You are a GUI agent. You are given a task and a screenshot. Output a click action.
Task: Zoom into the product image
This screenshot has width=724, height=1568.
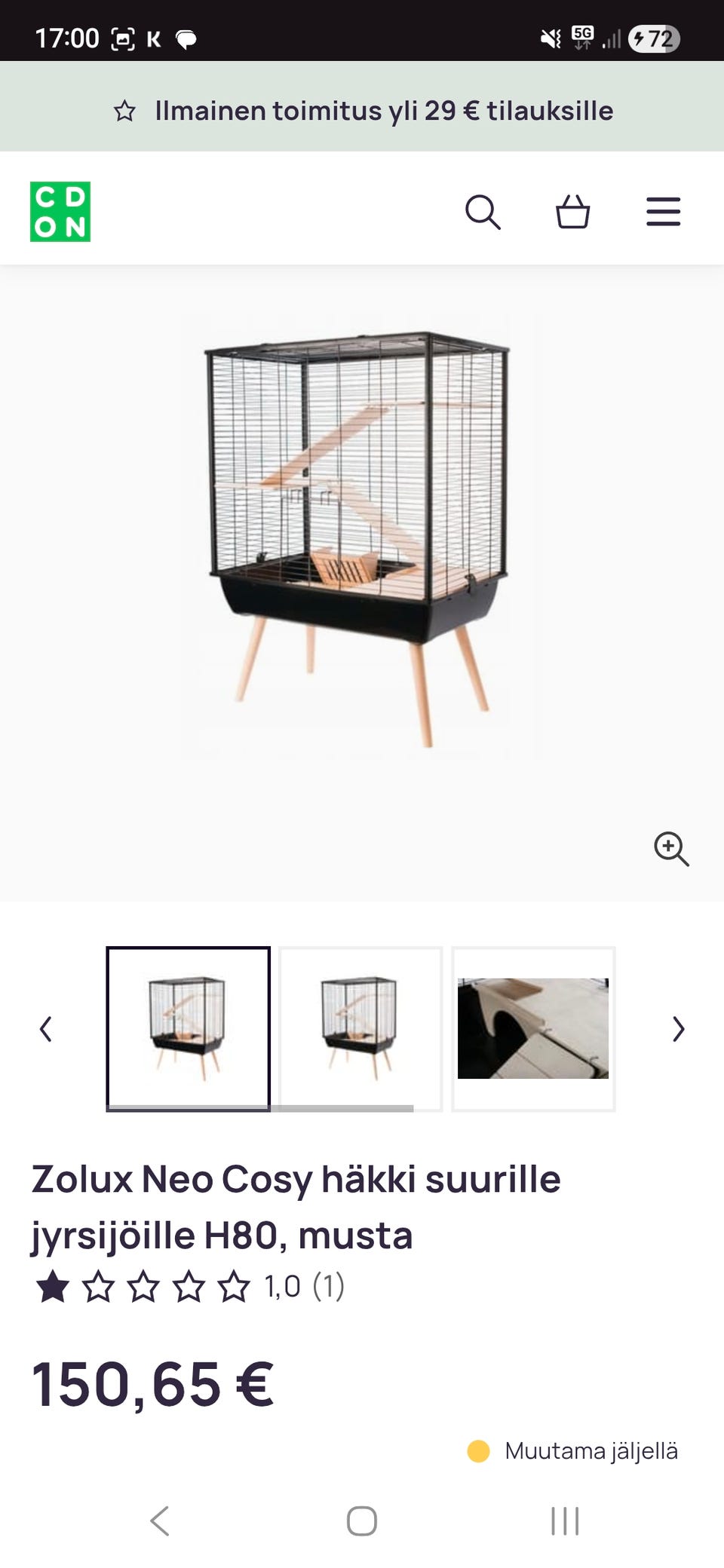click(670, 849)
